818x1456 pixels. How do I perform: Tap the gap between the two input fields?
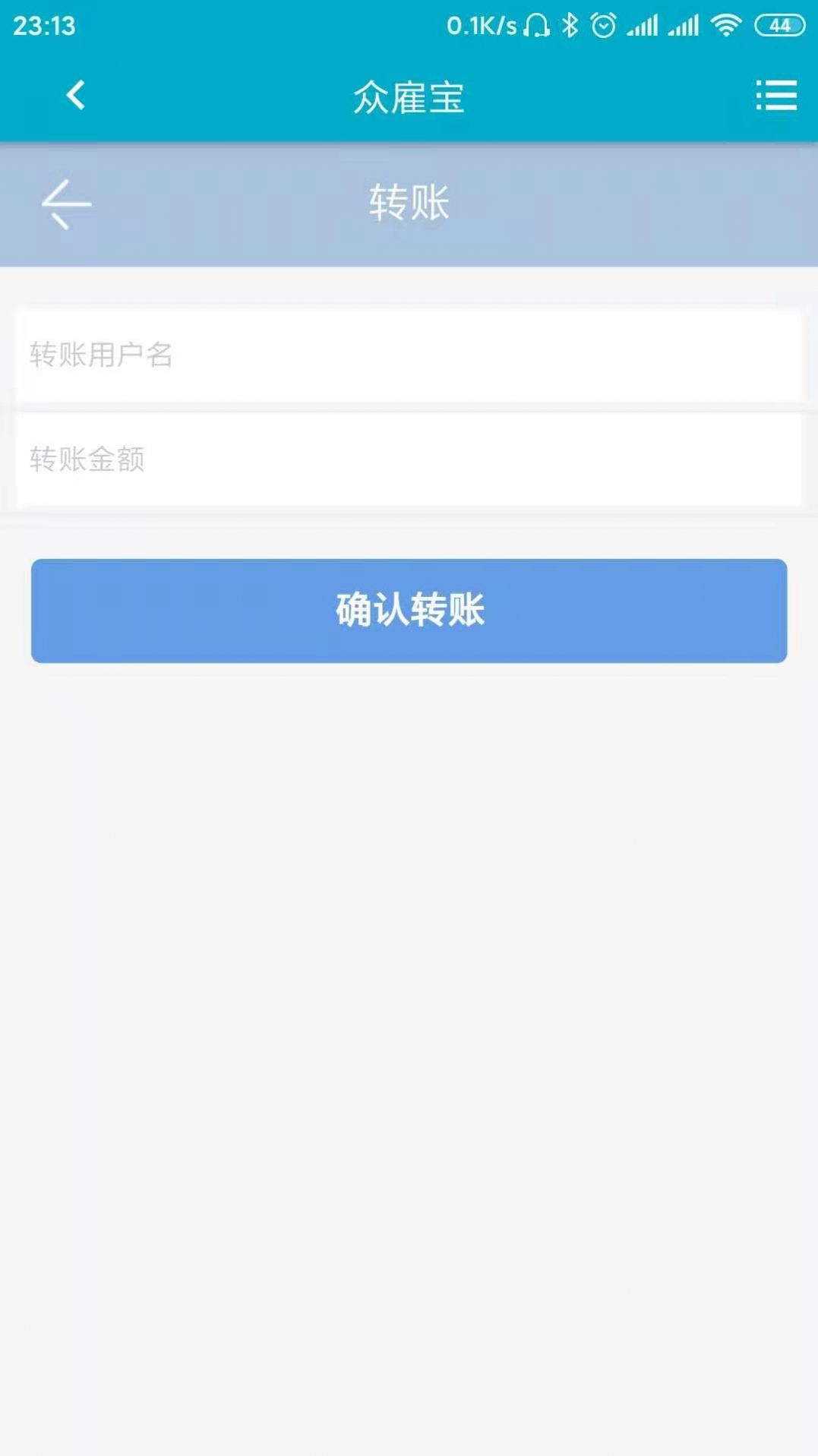pyautogui.click(x=409, y=406)
